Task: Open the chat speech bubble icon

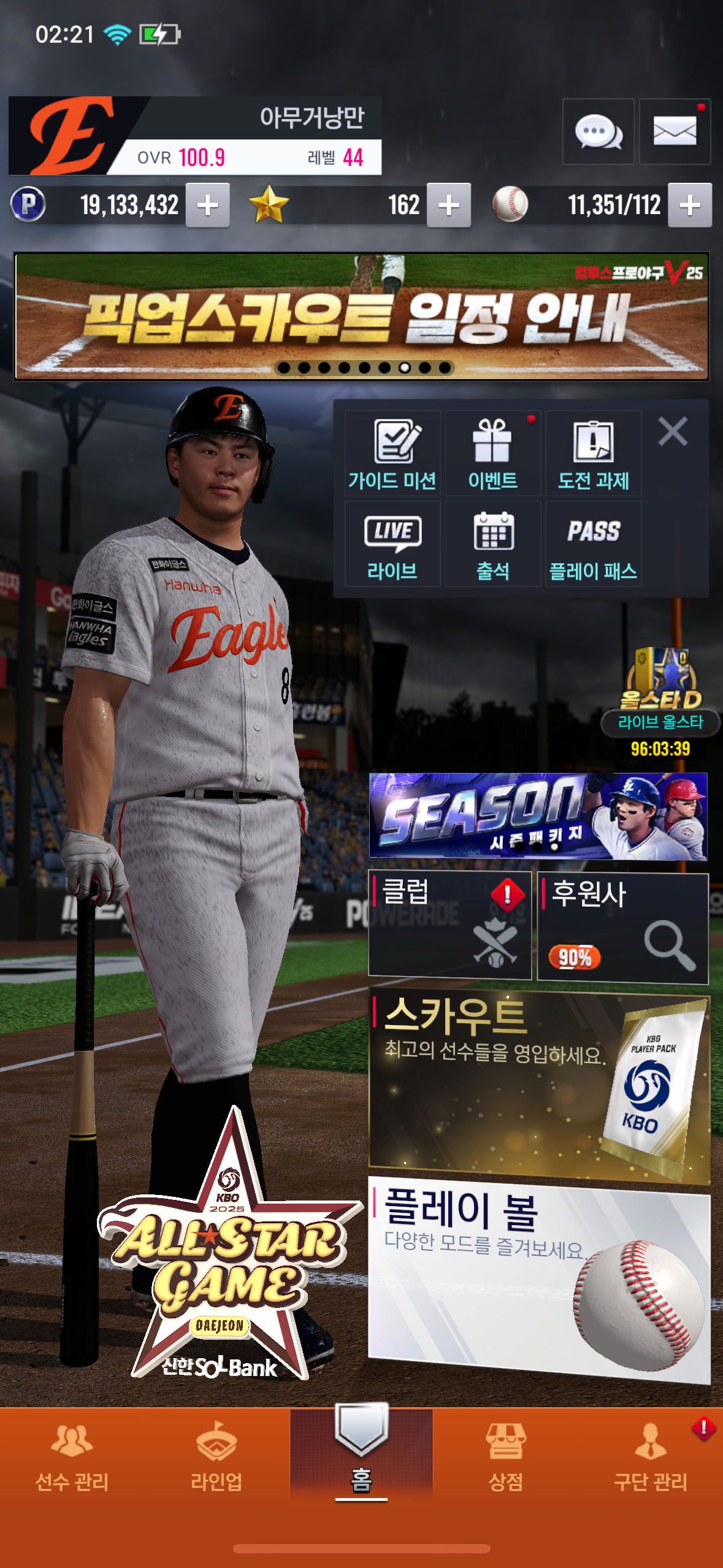Action: pos(598,131)
